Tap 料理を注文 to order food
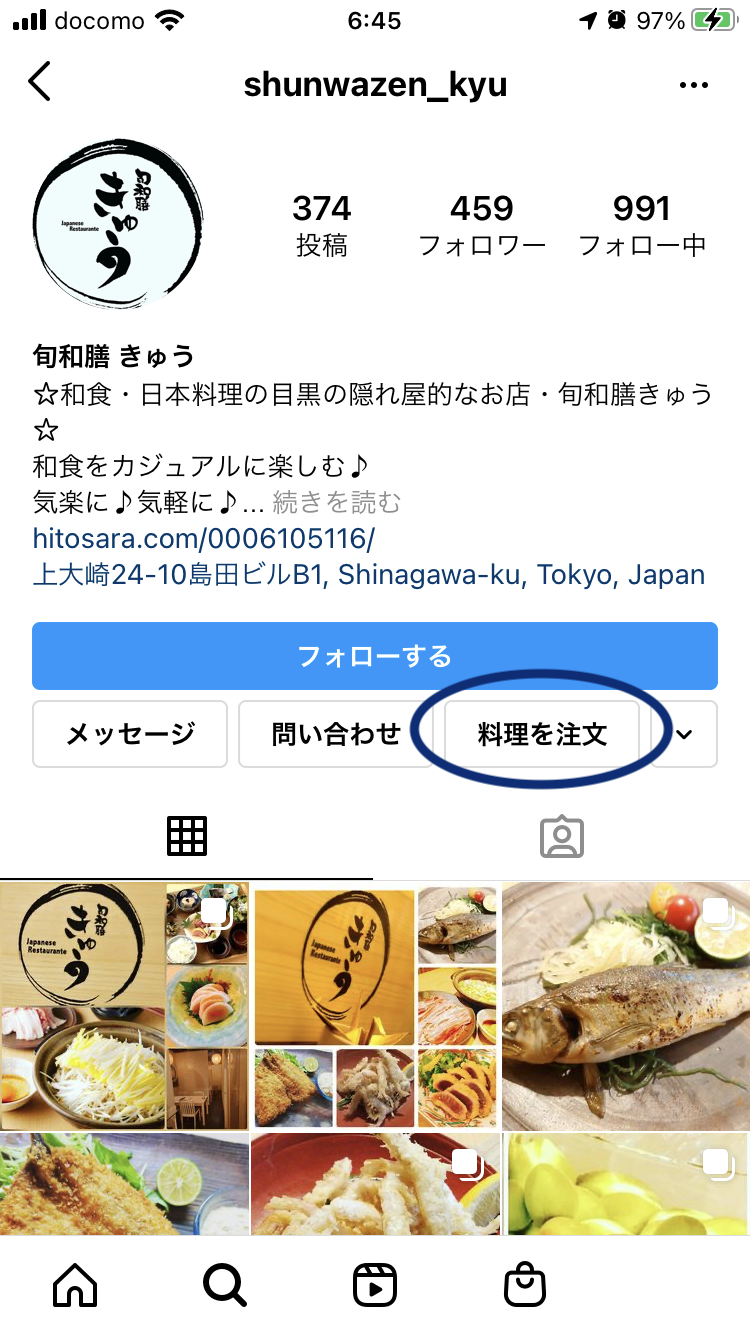Screen dimensions: 750x1334 542,734
